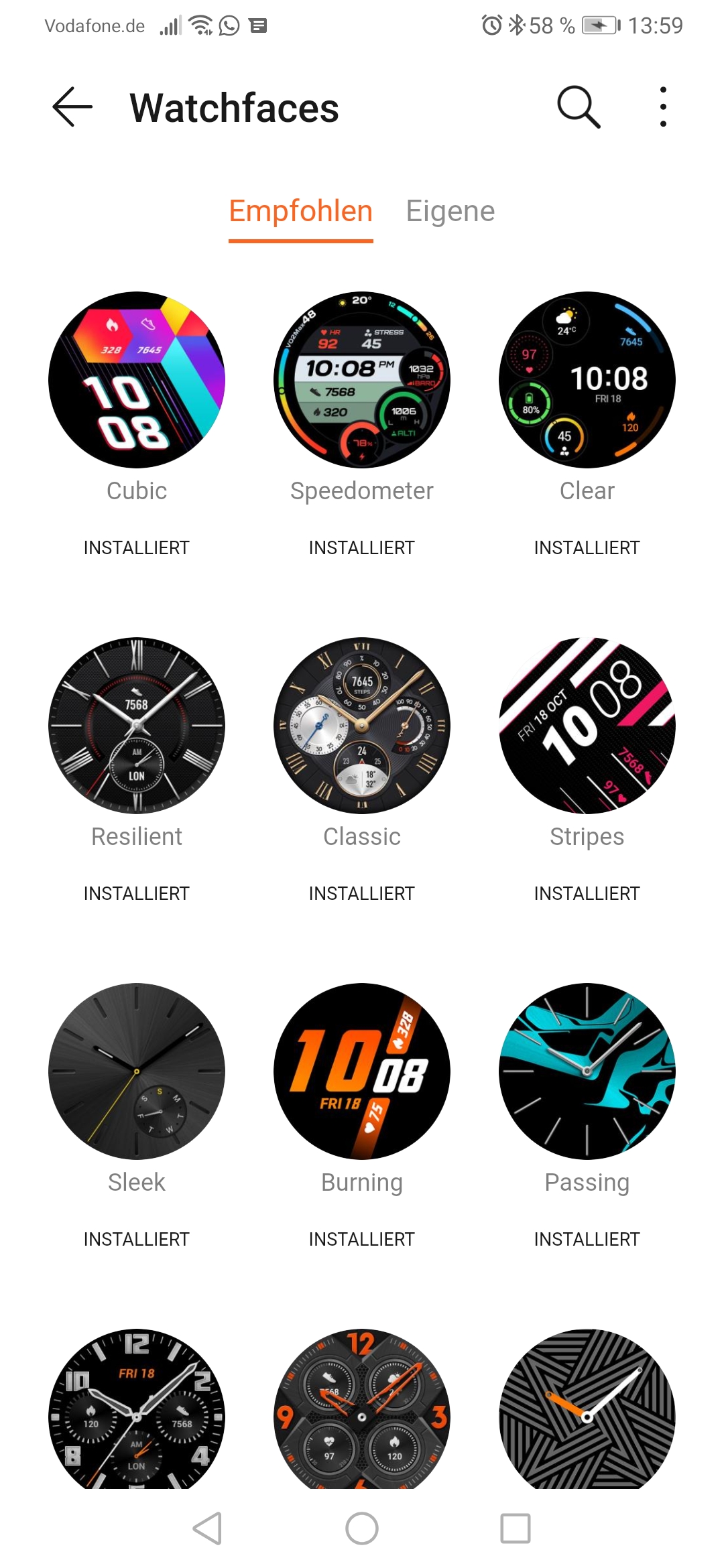Select the Empfohlen tab

(x=300, y=212)
